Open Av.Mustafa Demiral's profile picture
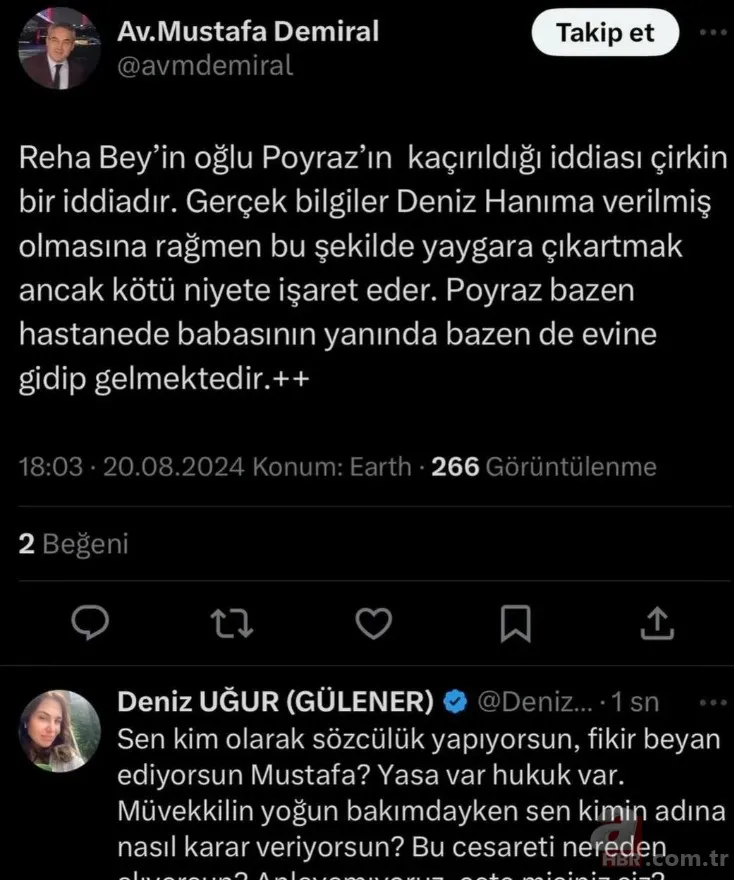The width and height of the screenshot is (734, 880). (x=58, y=47)
